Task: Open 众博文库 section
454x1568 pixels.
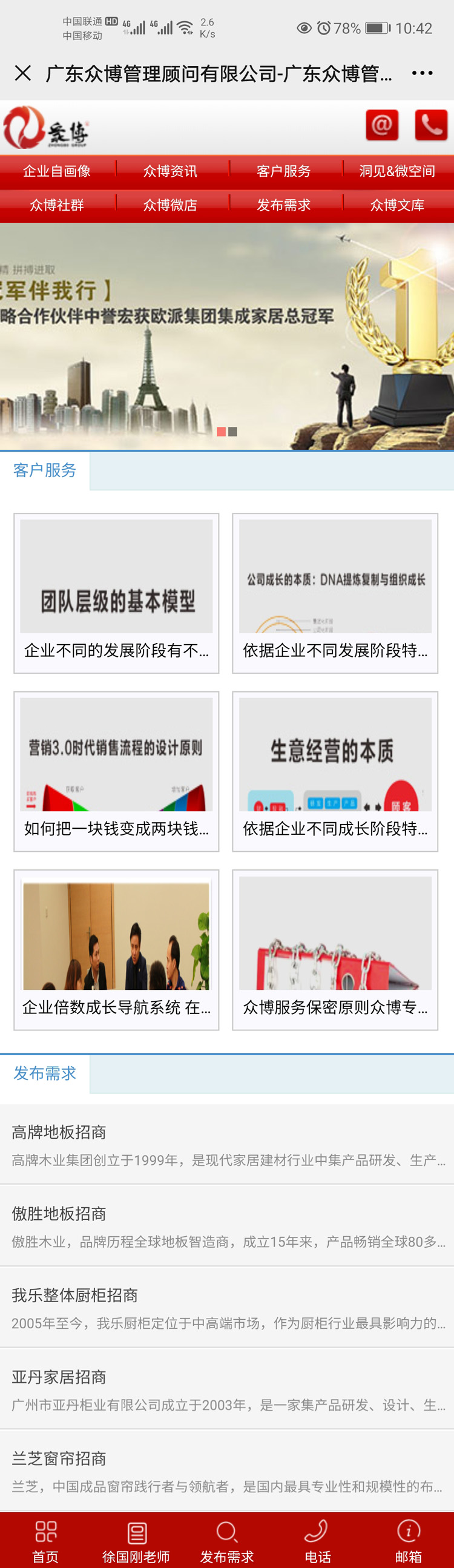Action: pyautogui.click(x=396, y=205)
